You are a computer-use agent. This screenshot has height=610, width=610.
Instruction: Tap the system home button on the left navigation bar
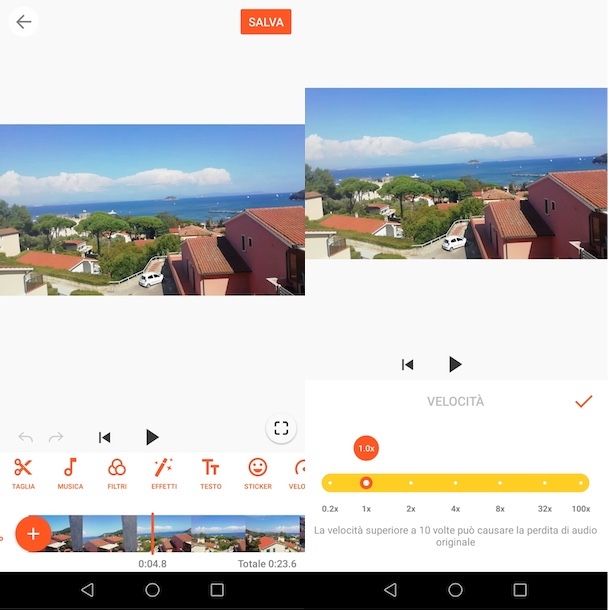pos(152,590)
